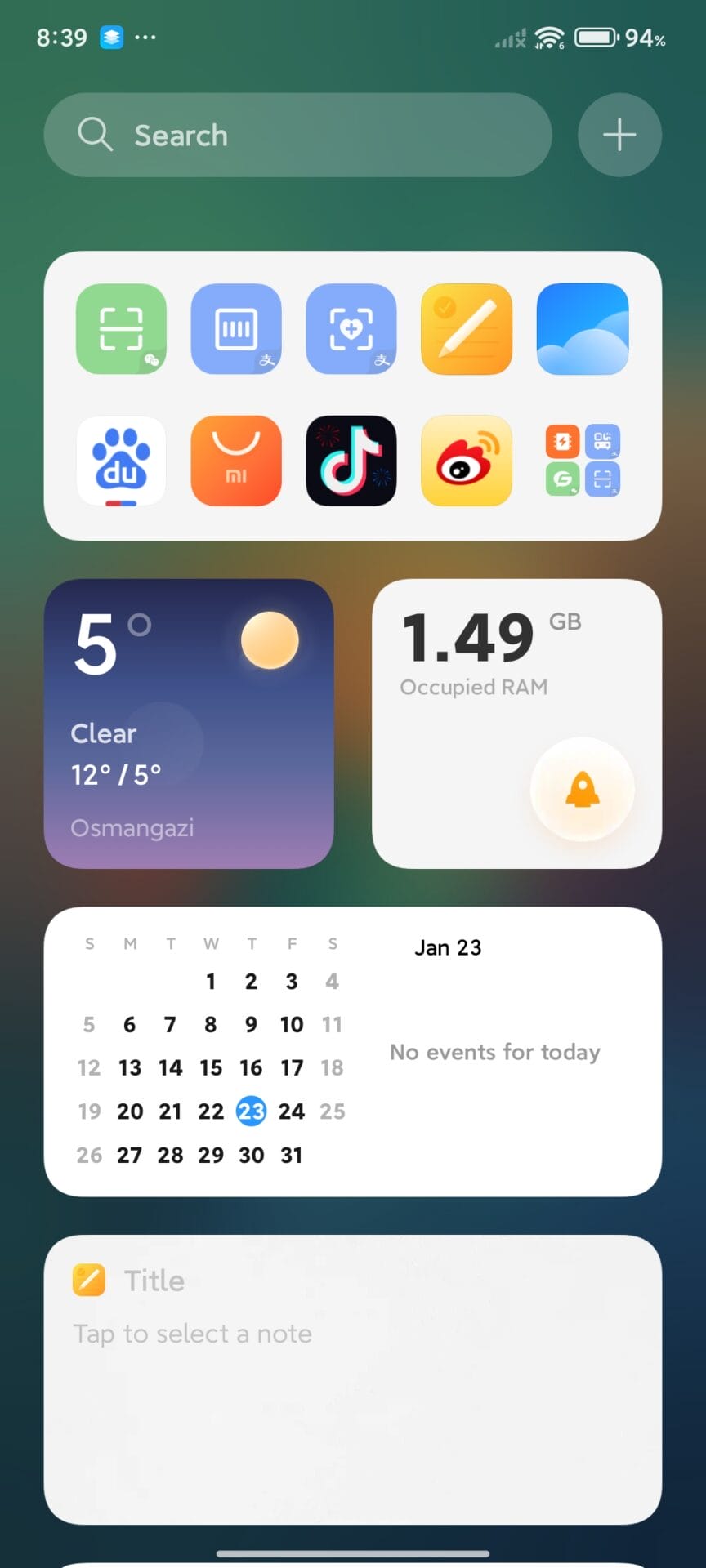The height and width of the screenshot is (1568, 706).
Task: Boost memory with the rocket button
Action: click(x=582, y=790)
